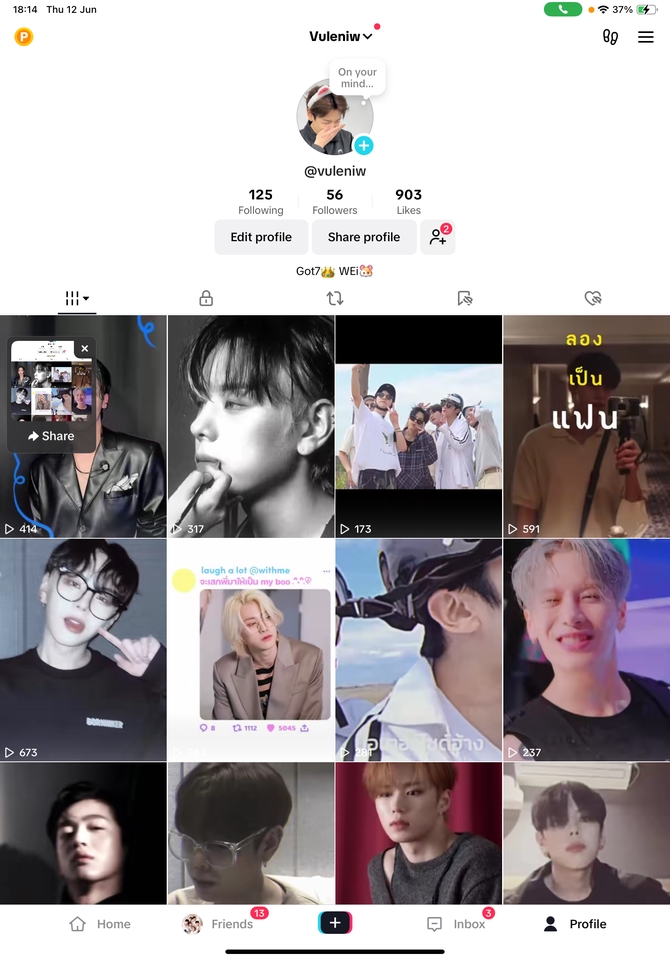Screen dimensions: 670x960
Task: Switch to the private videos lock tab
Action: (x=206, y=298)
